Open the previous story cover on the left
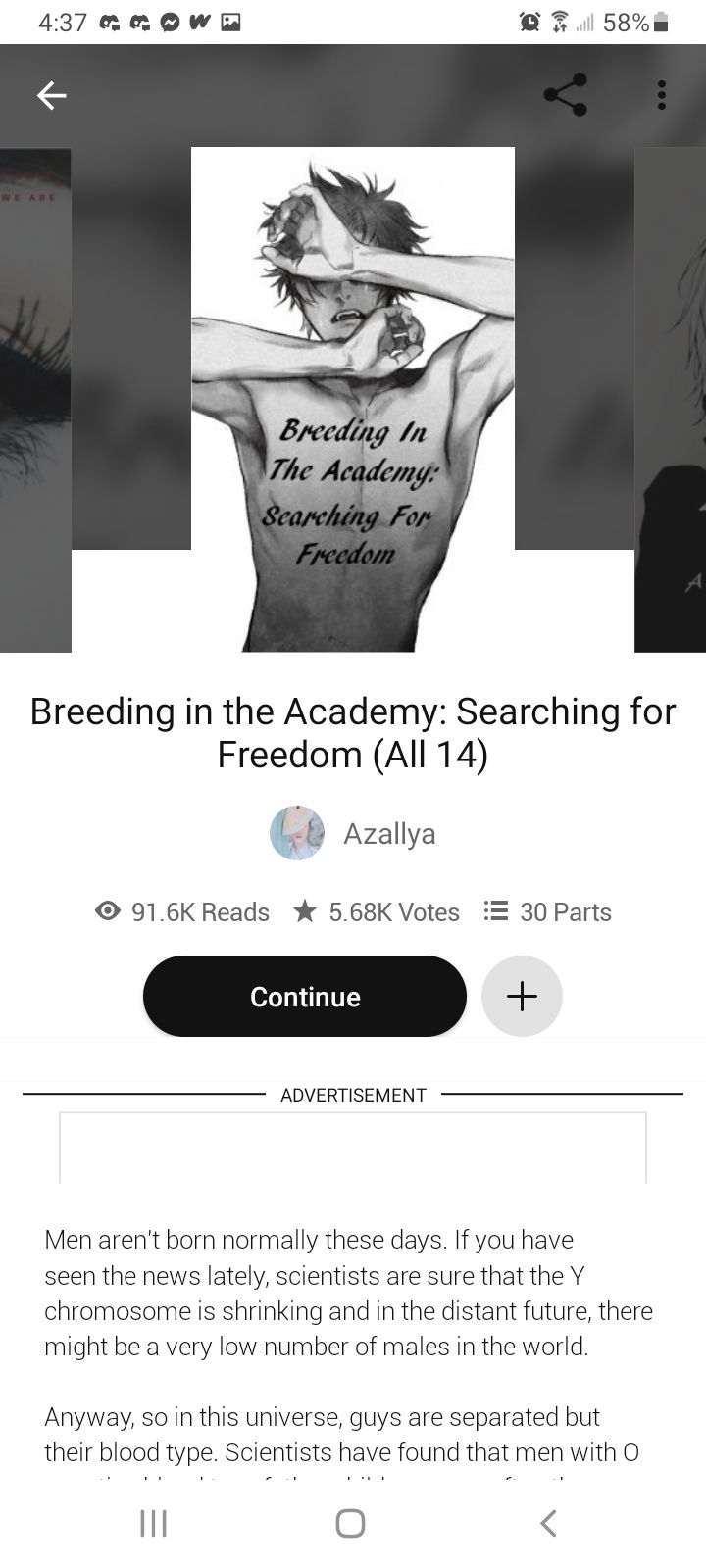Image resolution: width=706 pixels, height=1568 pixels. (35, 400)
